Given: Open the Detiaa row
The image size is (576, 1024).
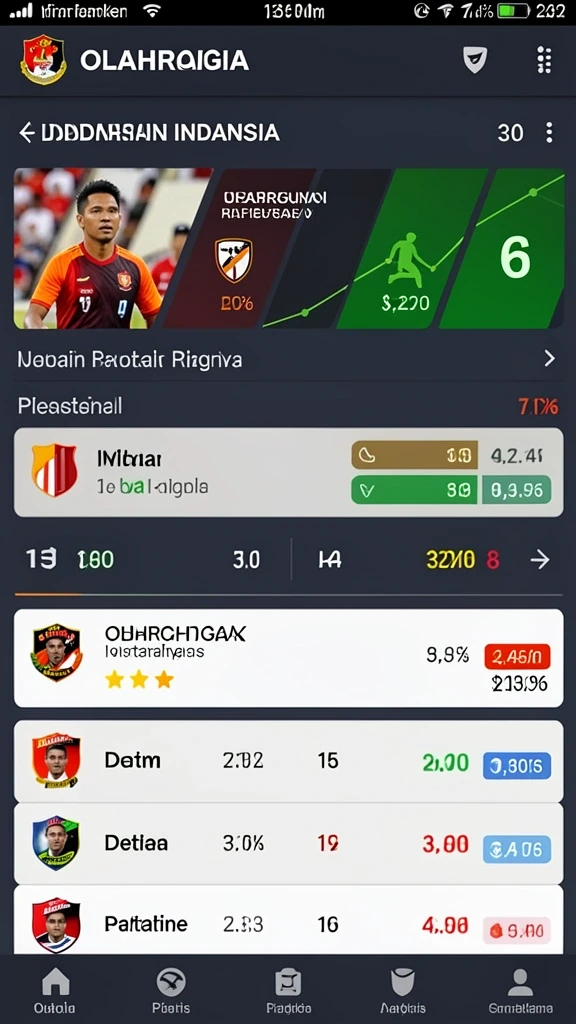Looking at the screenshot, I should pyautogui.click(x=289, y=844).
